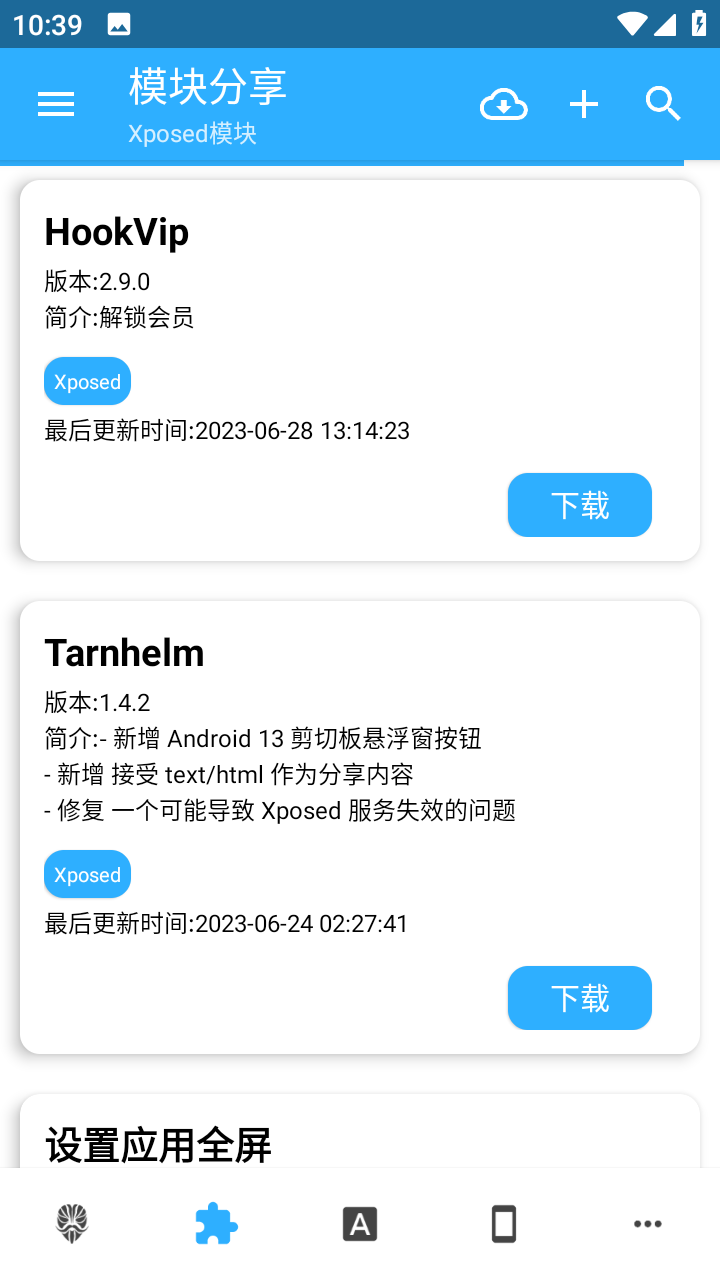Image resolution: width=720 pixels, height=1280 pixels.
Task: Download the HookVip module
Action: coord(580,505)
